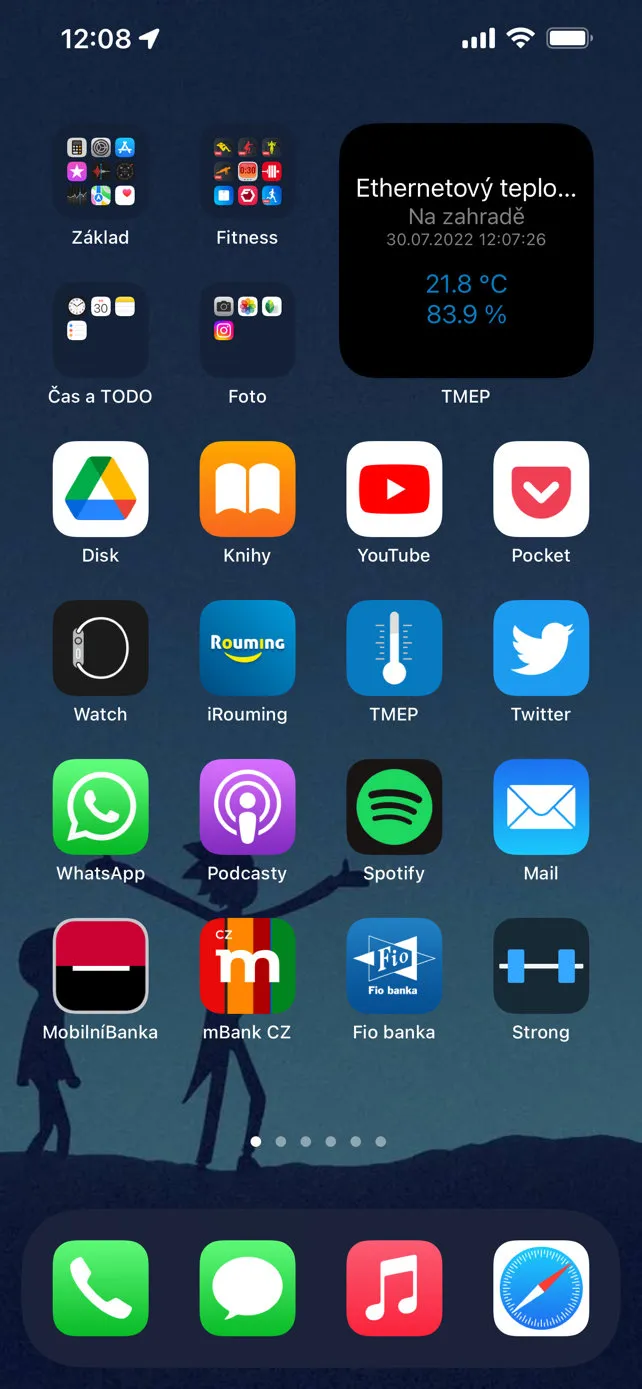Launch YouTube
The height and width of the screenshot is (1389, 642).
click(394, 489)
